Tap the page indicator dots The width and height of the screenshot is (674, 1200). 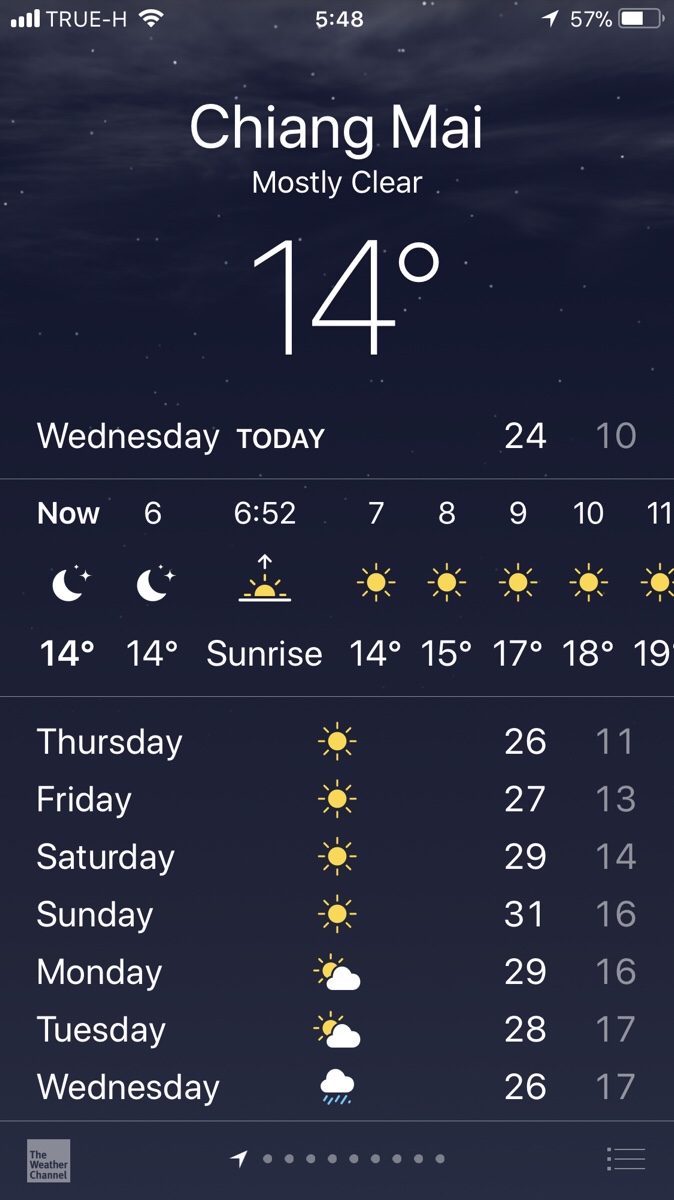pyautogui.click(x=338, y=1159)
